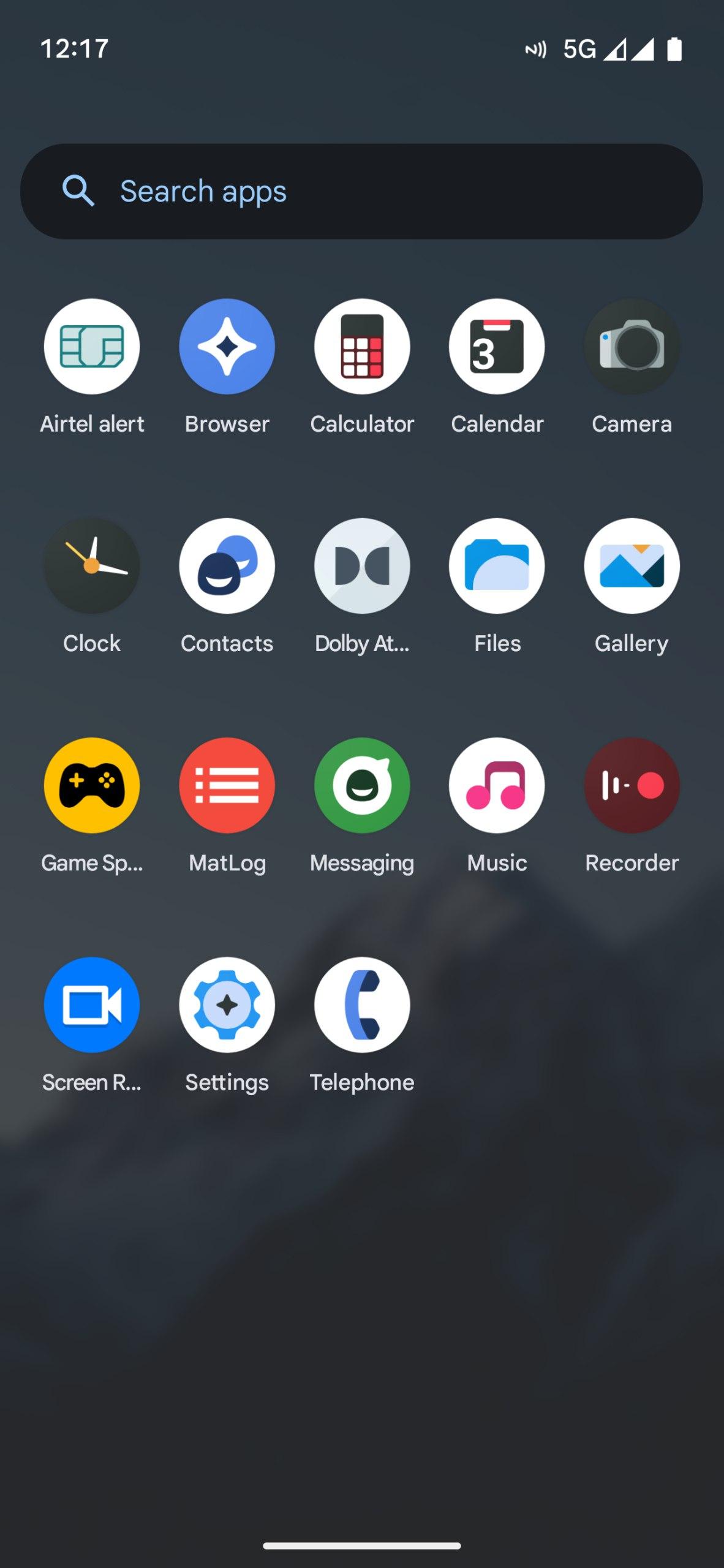
Task: Tap the Search apps field
Action: click(361, 191)
